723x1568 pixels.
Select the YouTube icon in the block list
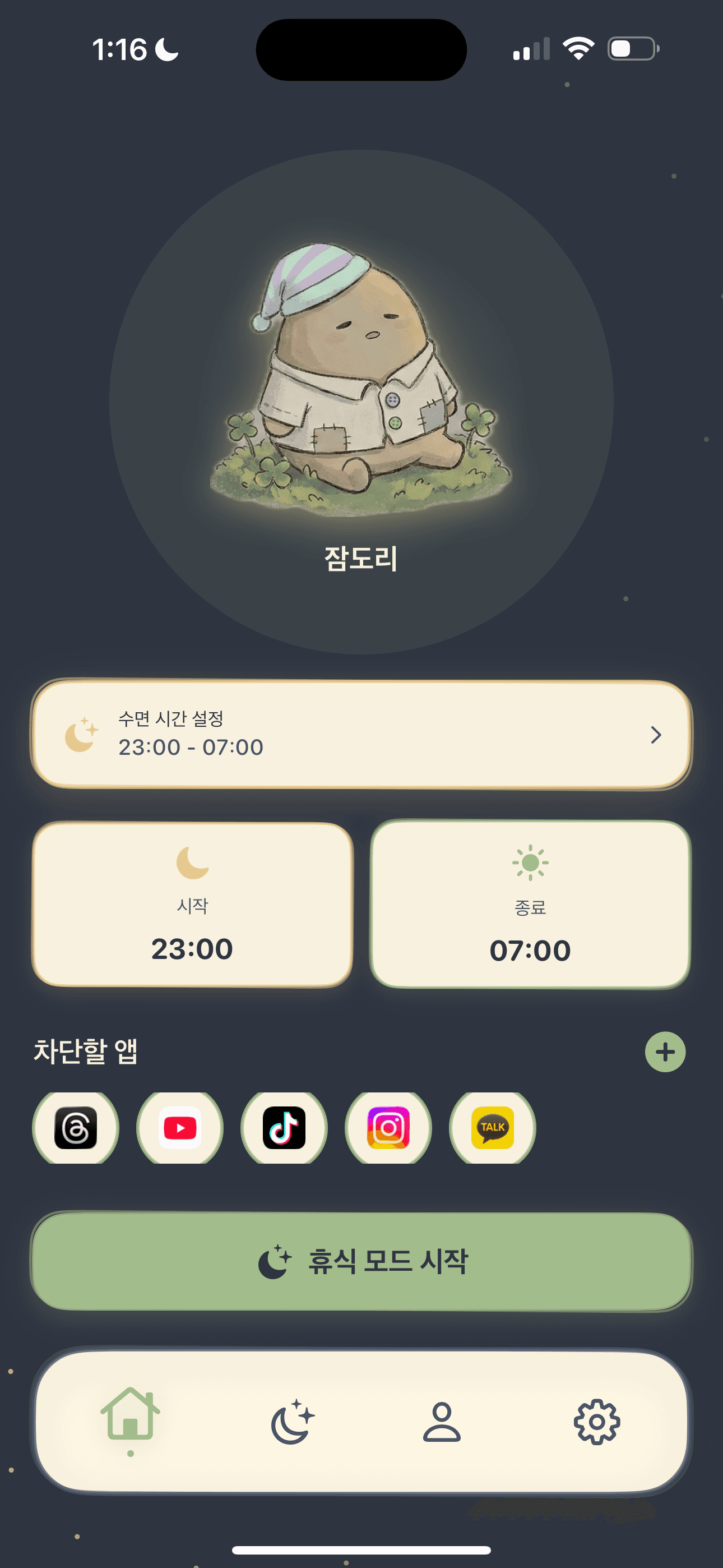[x=179, y=1128]
